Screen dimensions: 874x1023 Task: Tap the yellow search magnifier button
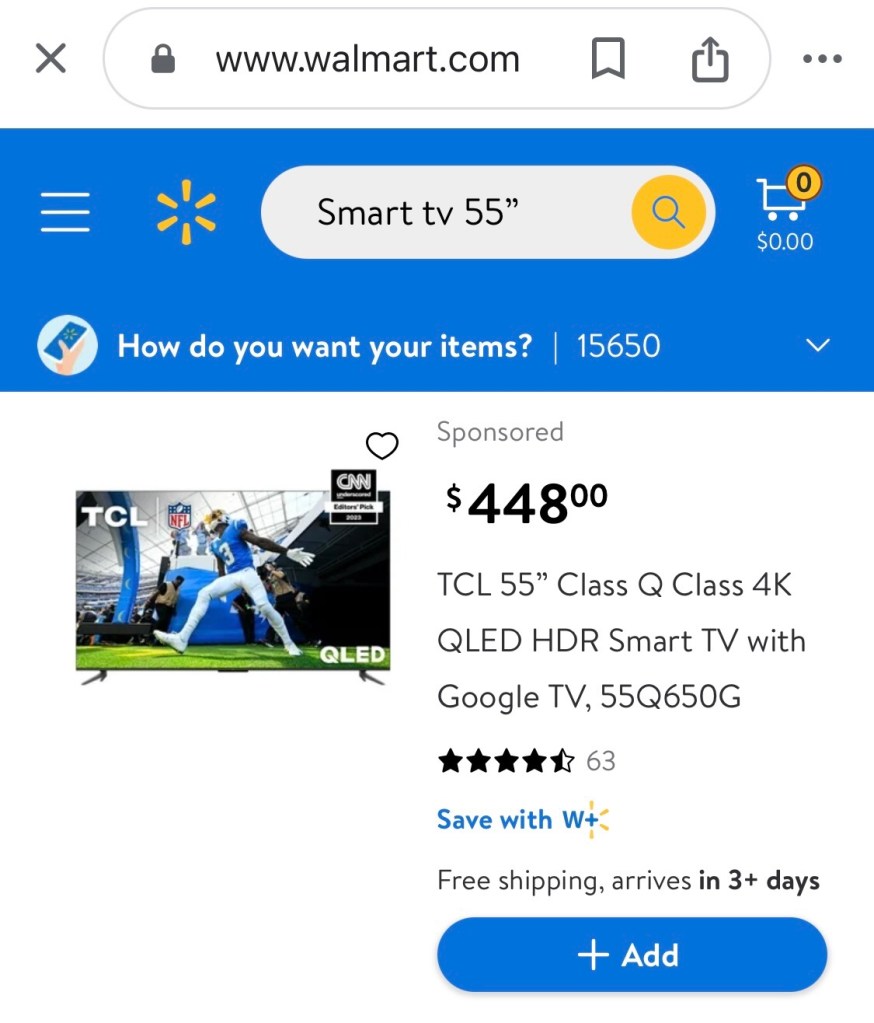click(668, 212)
